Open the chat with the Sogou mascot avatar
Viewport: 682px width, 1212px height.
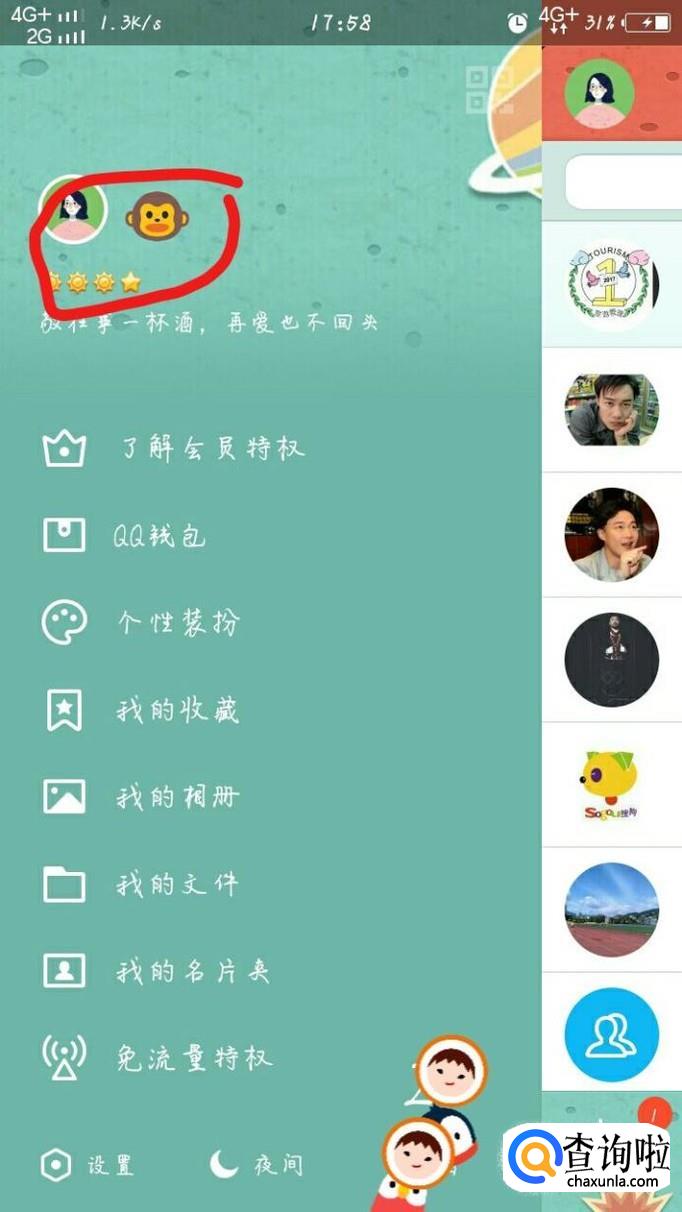(611, 785)
